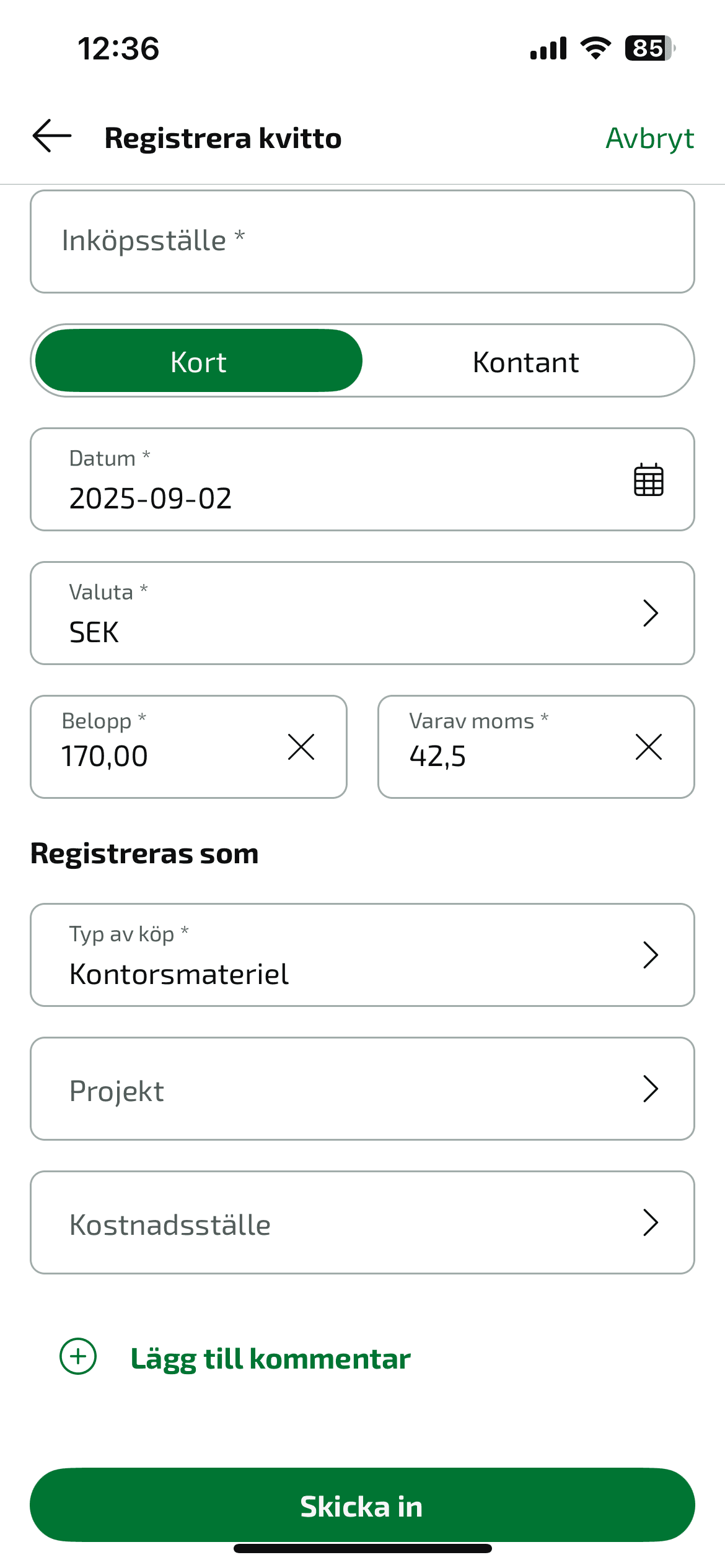This screenshot has height=1568, width=725.
Task: Expand the Typ av köp selector
Action: coord(651,954)
